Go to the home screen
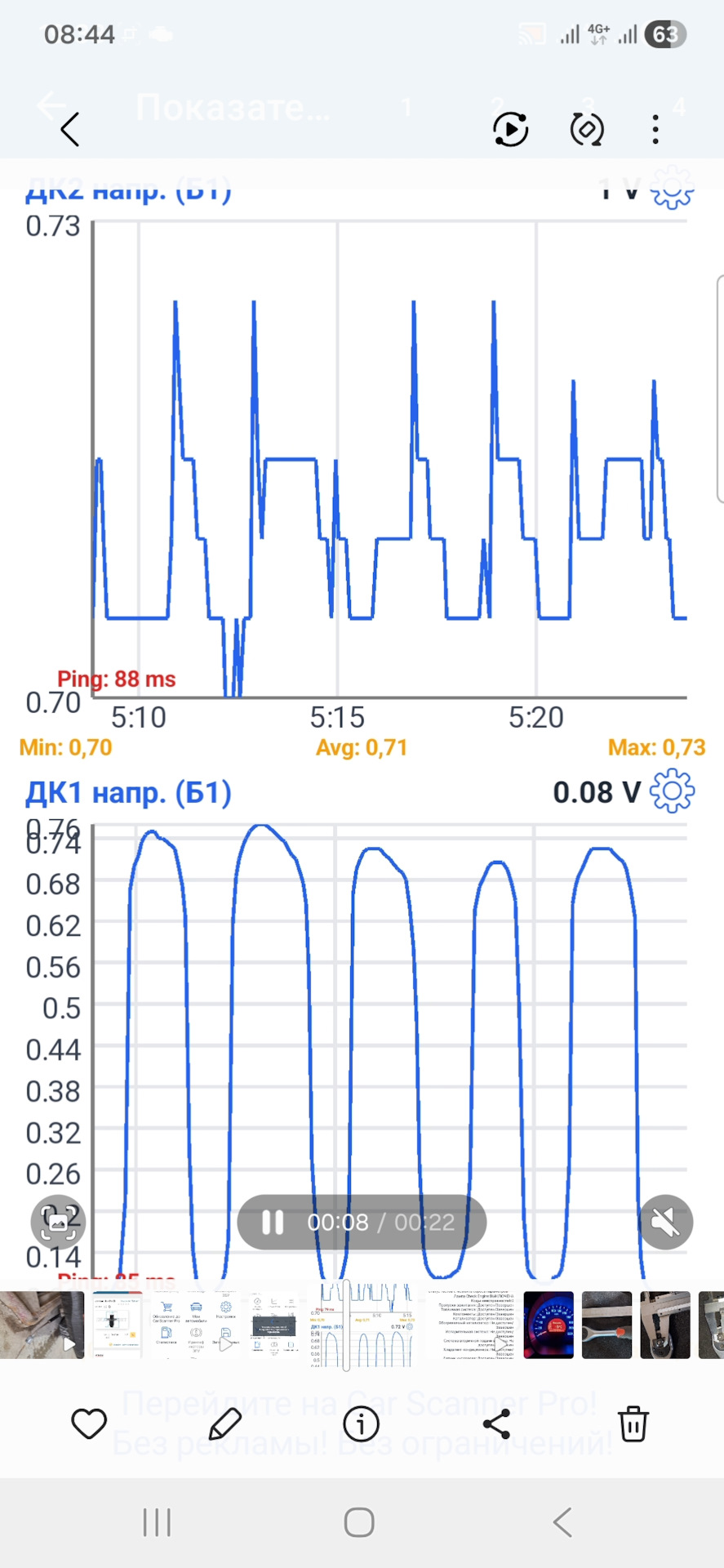The width and height of the screenshot is (724, 1568). tap(359, 1522)
